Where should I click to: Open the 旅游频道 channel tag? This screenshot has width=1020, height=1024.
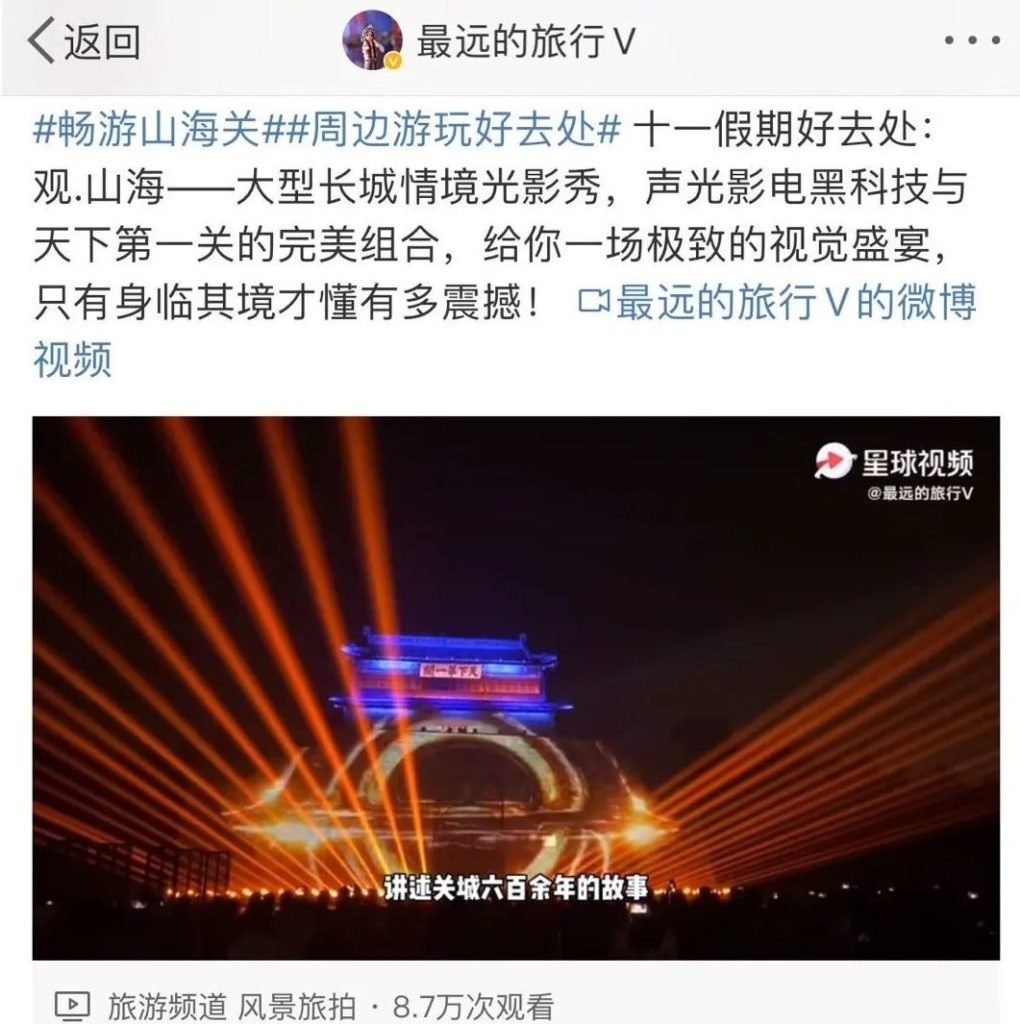[x=164, y=1005]
